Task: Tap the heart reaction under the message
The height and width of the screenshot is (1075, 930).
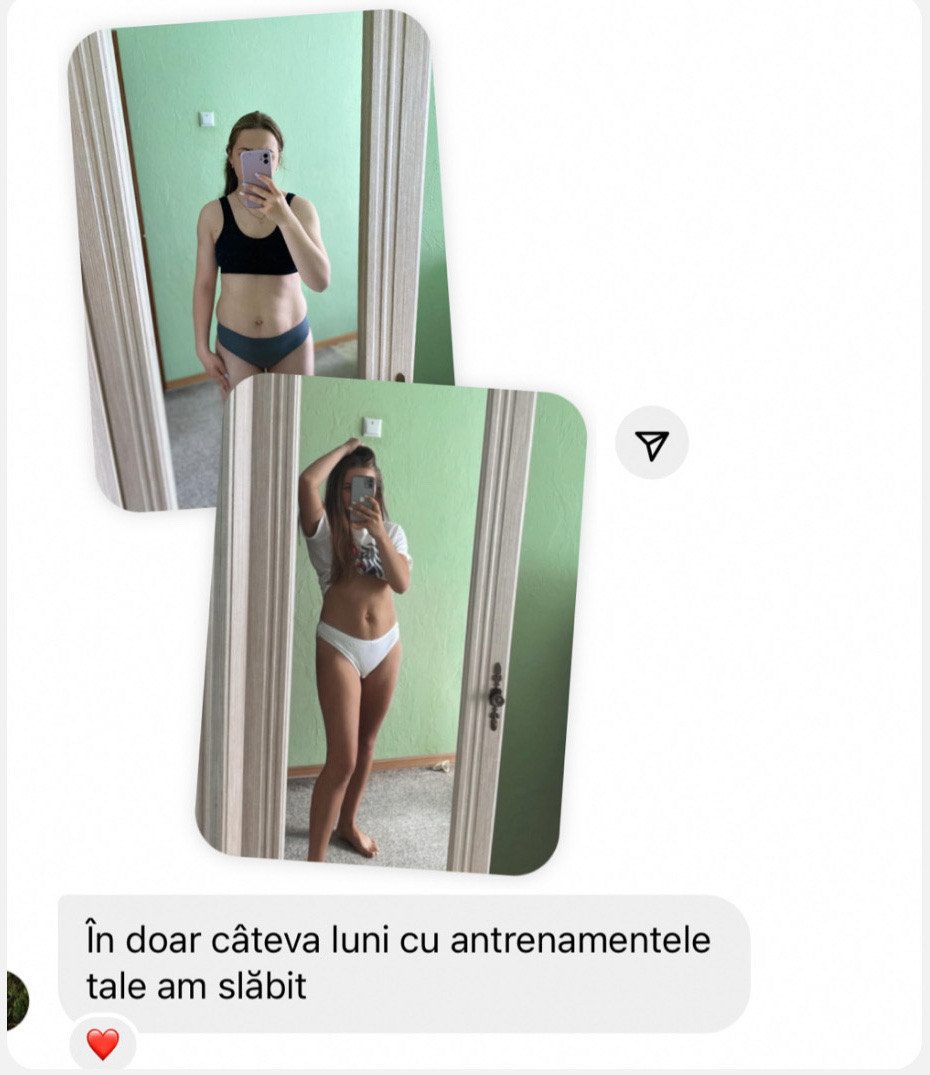Action: tap(102, 1045)
